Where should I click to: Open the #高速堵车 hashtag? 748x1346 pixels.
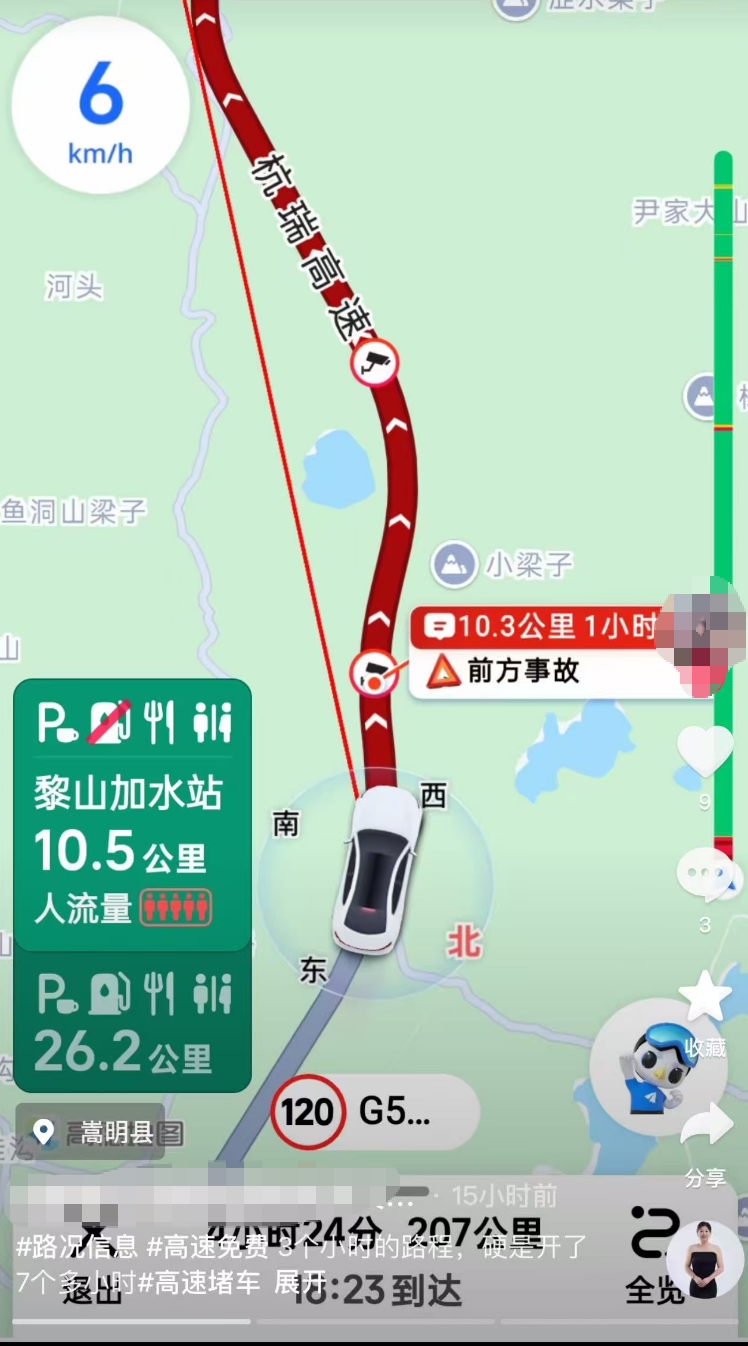click(199, 1283)
